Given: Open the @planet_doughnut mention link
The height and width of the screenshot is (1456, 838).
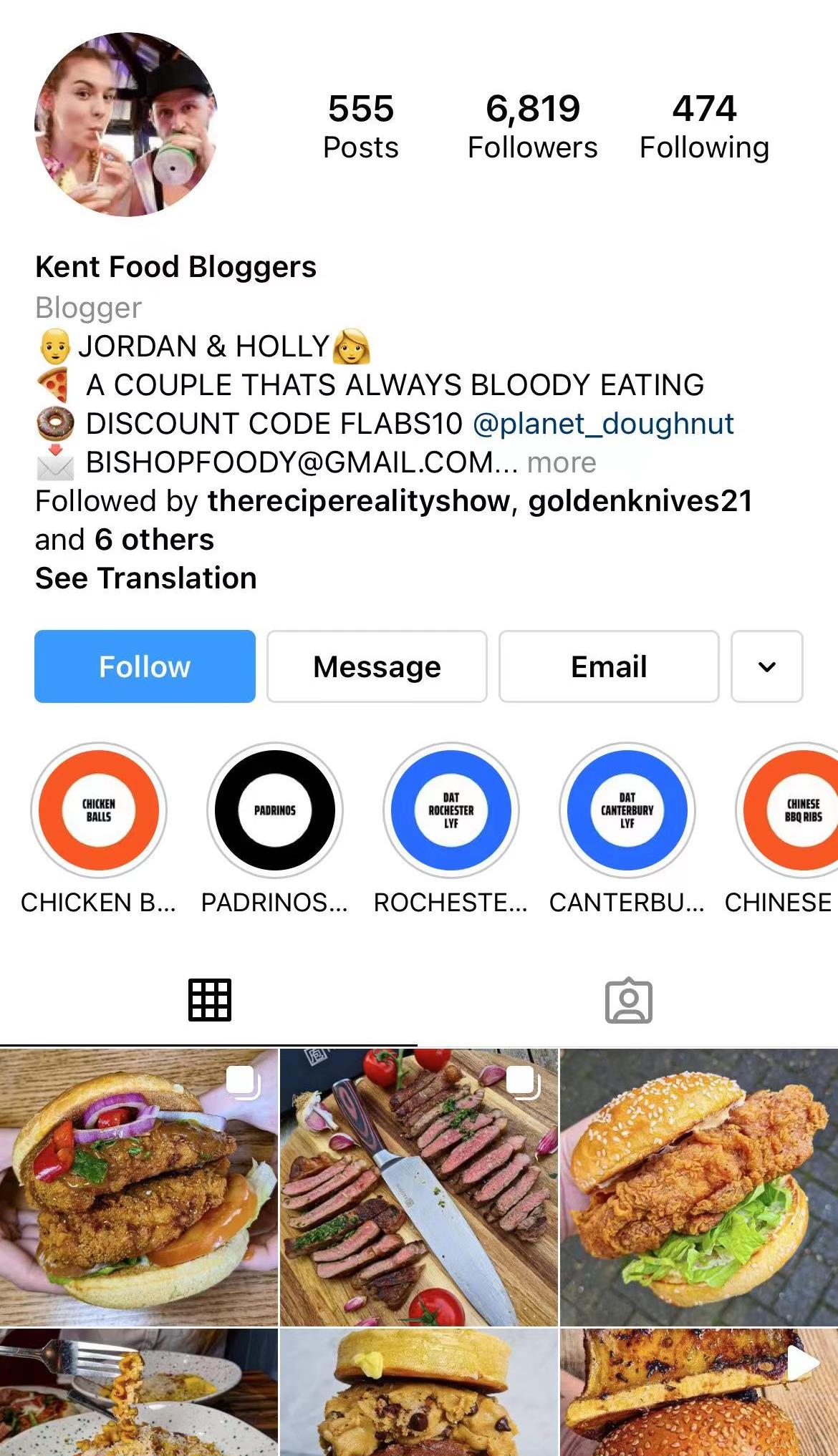Looking at the screenshot, I should 603,424.
